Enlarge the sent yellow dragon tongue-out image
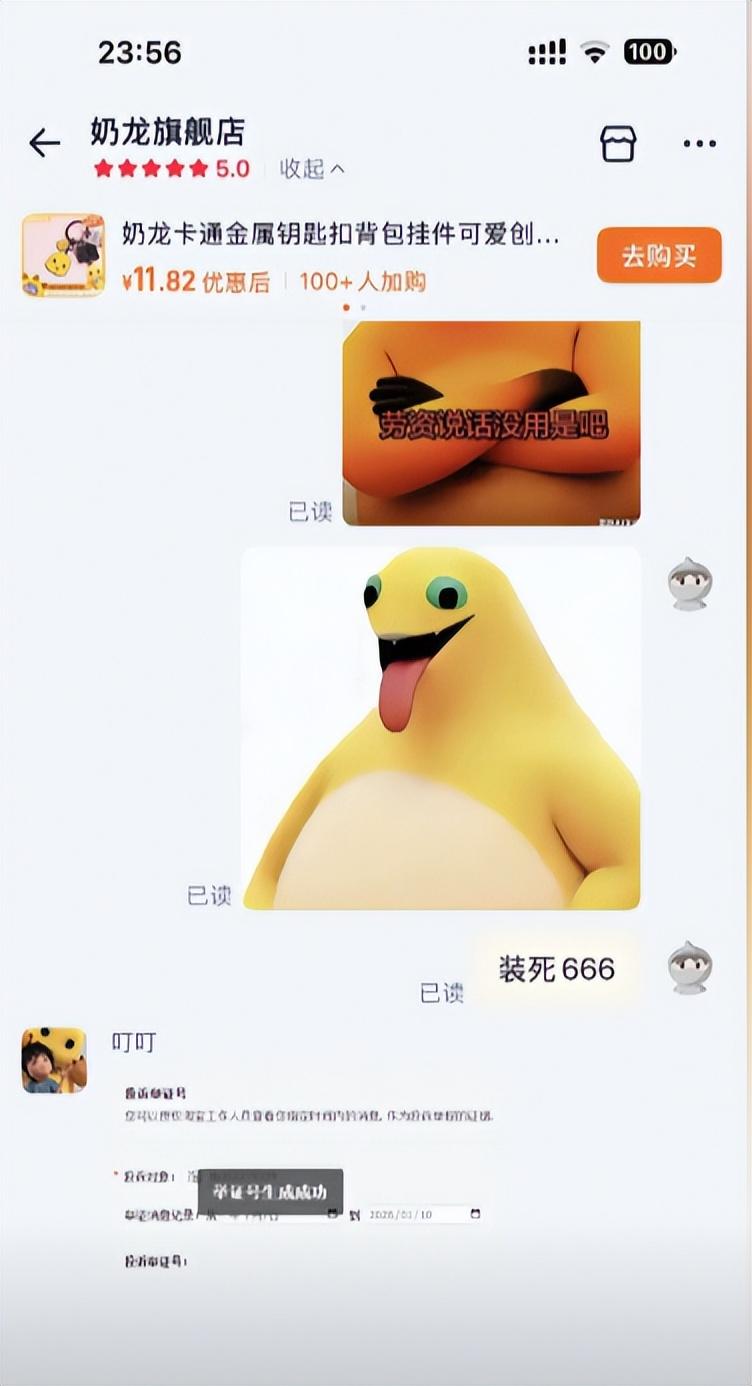This screenshot has width=752, height=1386. tap(441, 728)
